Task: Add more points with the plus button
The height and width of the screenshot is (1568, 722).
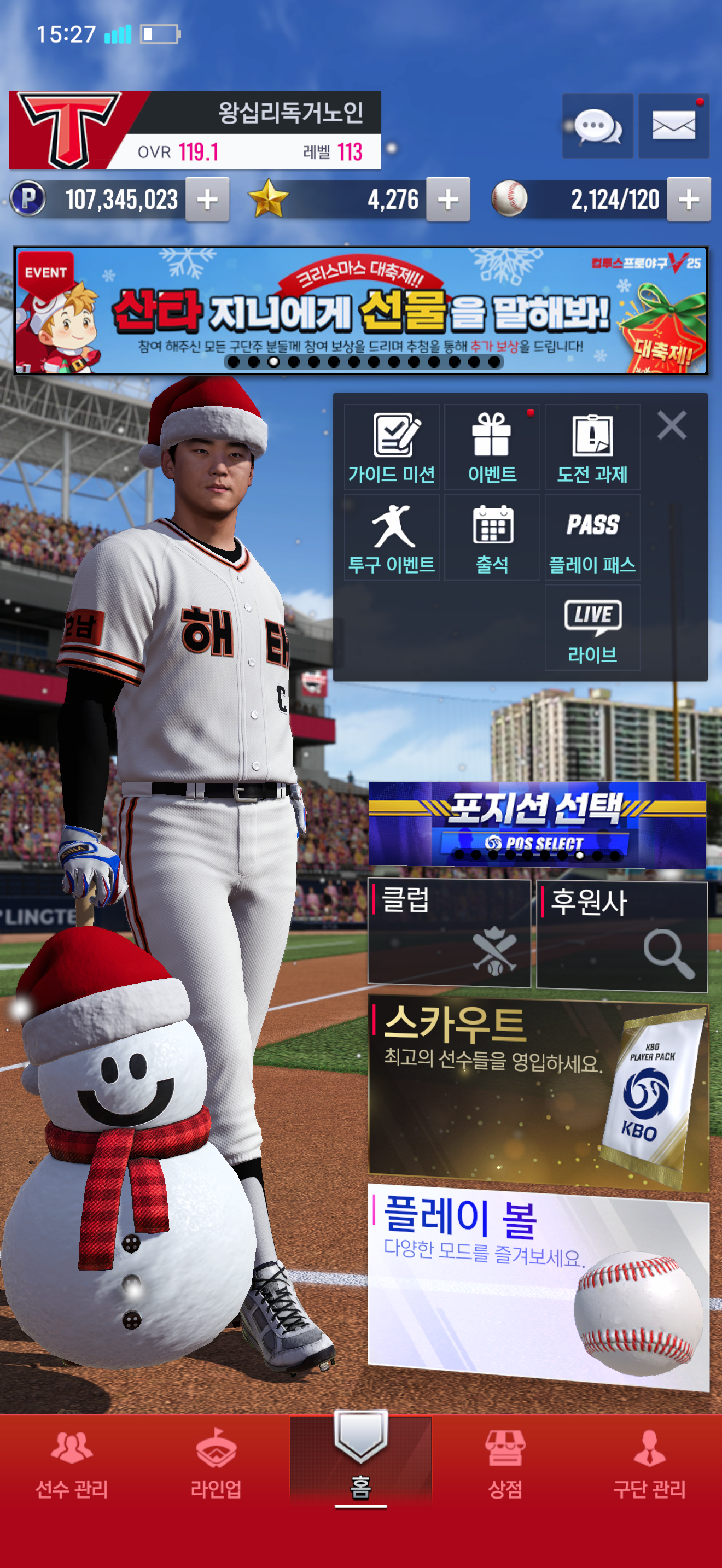Action: [208, 200]
